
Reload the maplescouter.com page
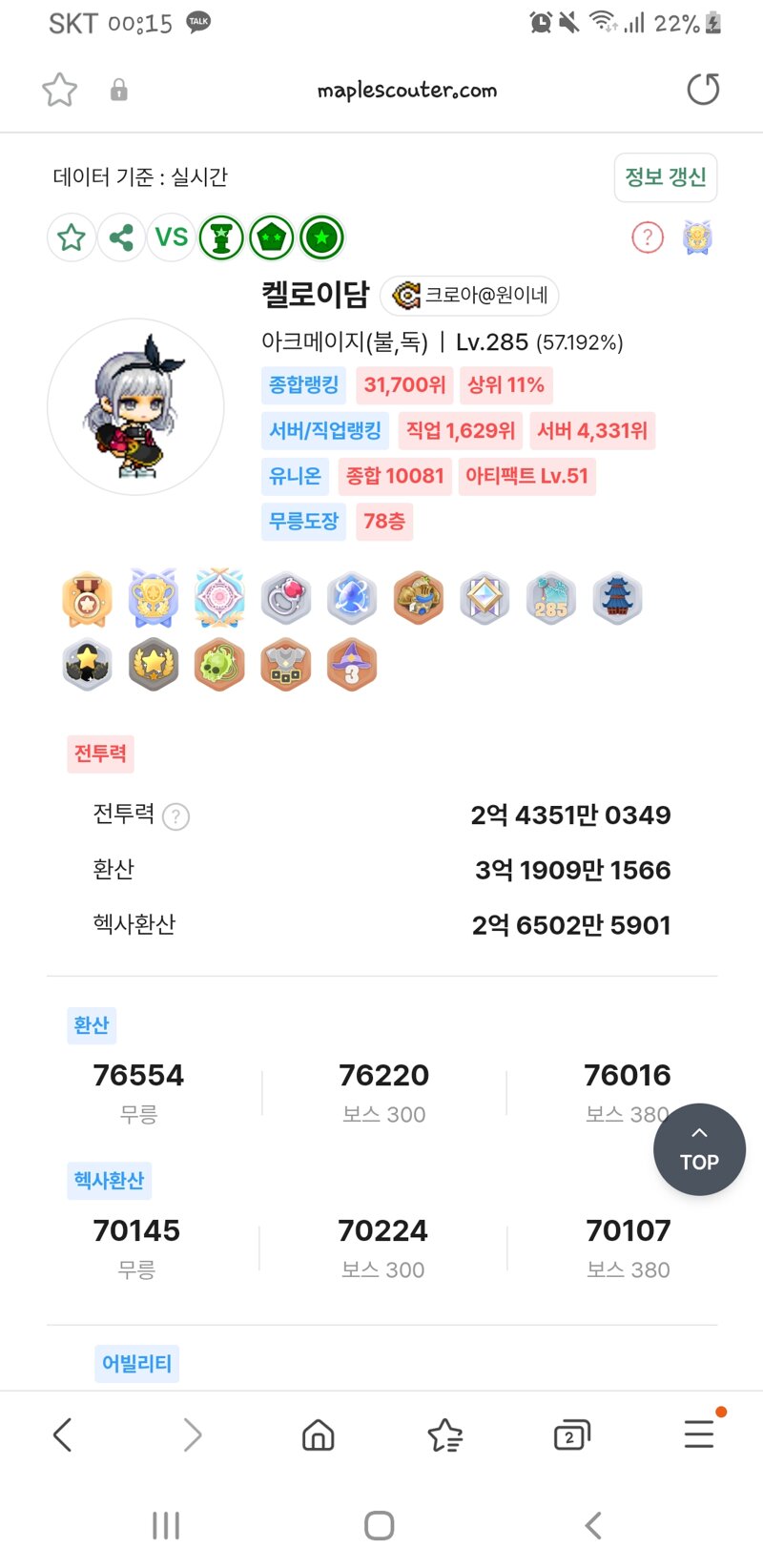703,90
